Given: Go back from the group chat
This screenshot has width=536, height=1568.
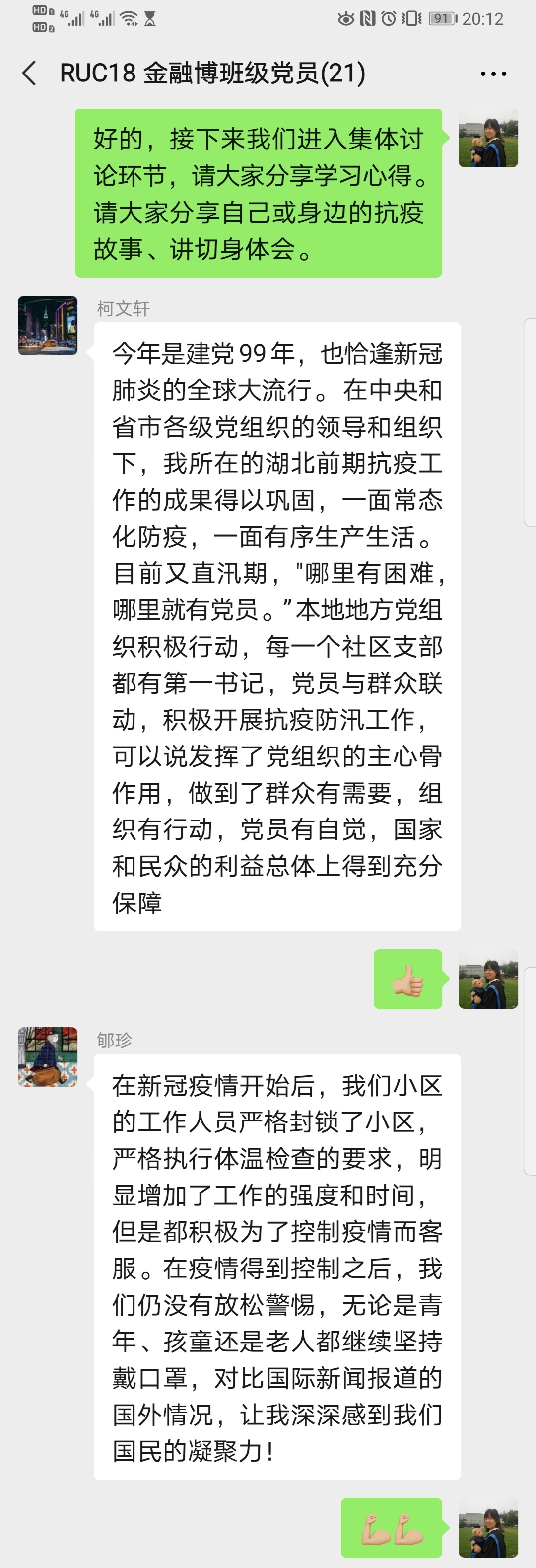Looking at the screenshot, I should coord(29,73).
